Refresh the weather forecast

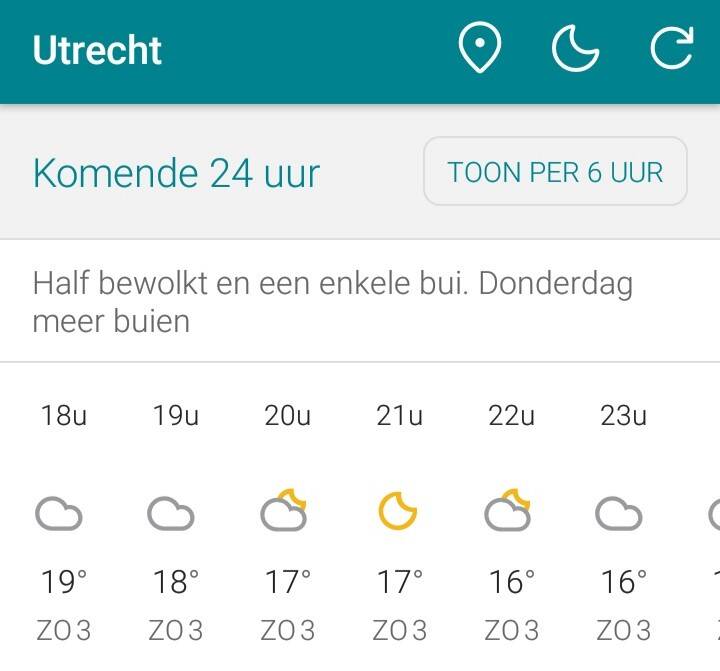[x=671, y=49]
